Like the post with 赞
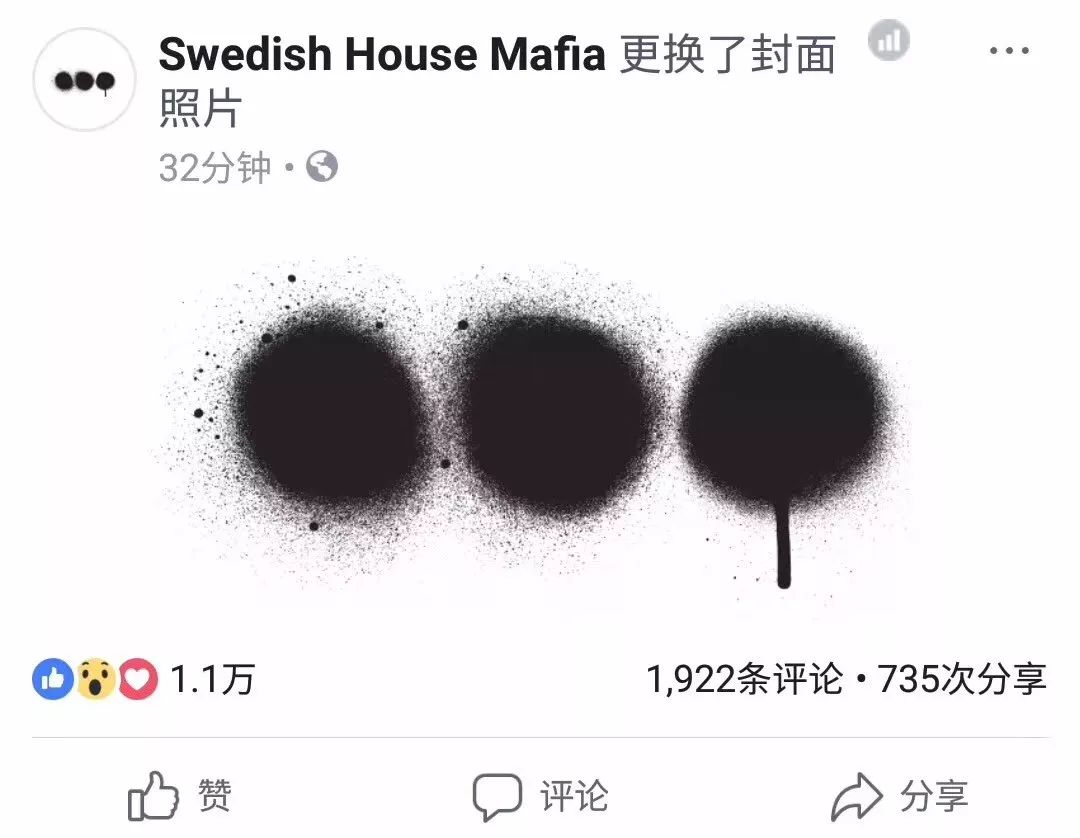The width and height of the screenshot is (1080, 838). click(x=180, y=797)
